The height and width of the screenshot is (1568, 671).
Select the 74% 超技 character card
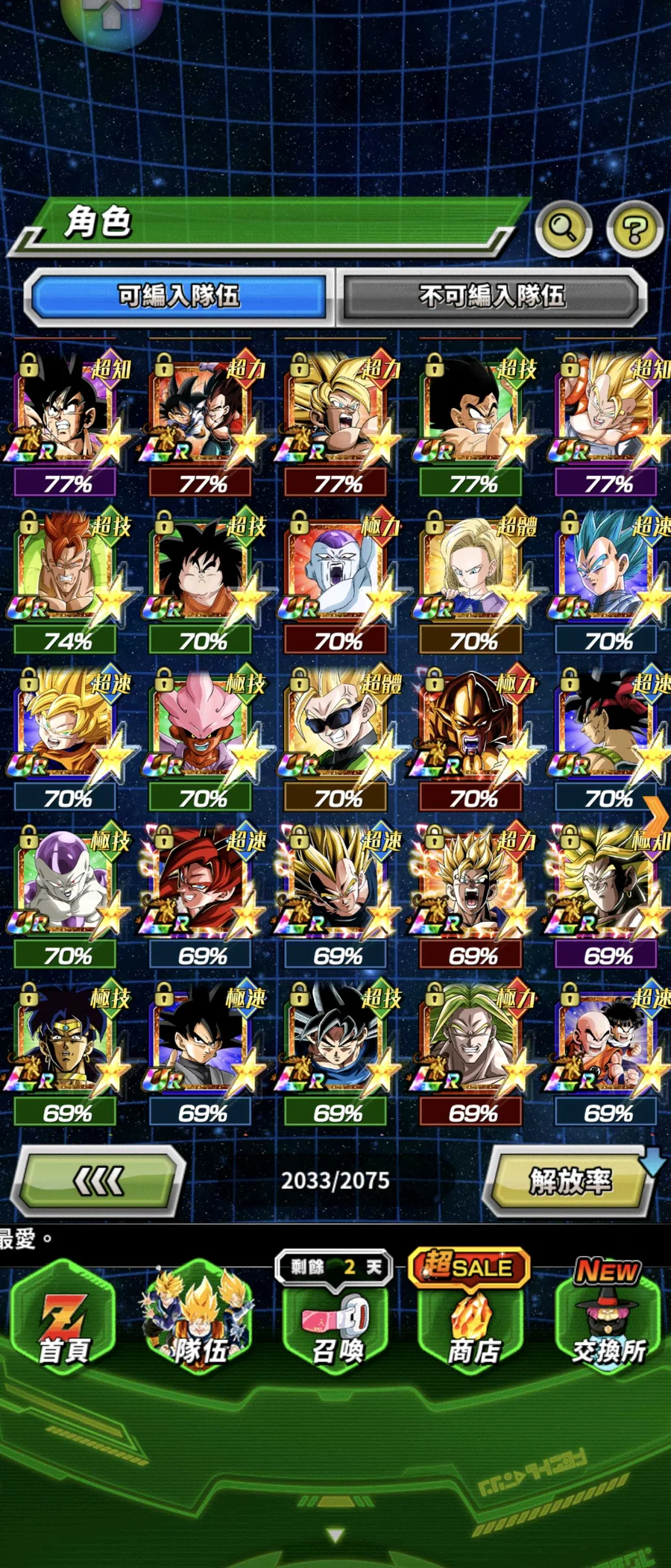67,574
